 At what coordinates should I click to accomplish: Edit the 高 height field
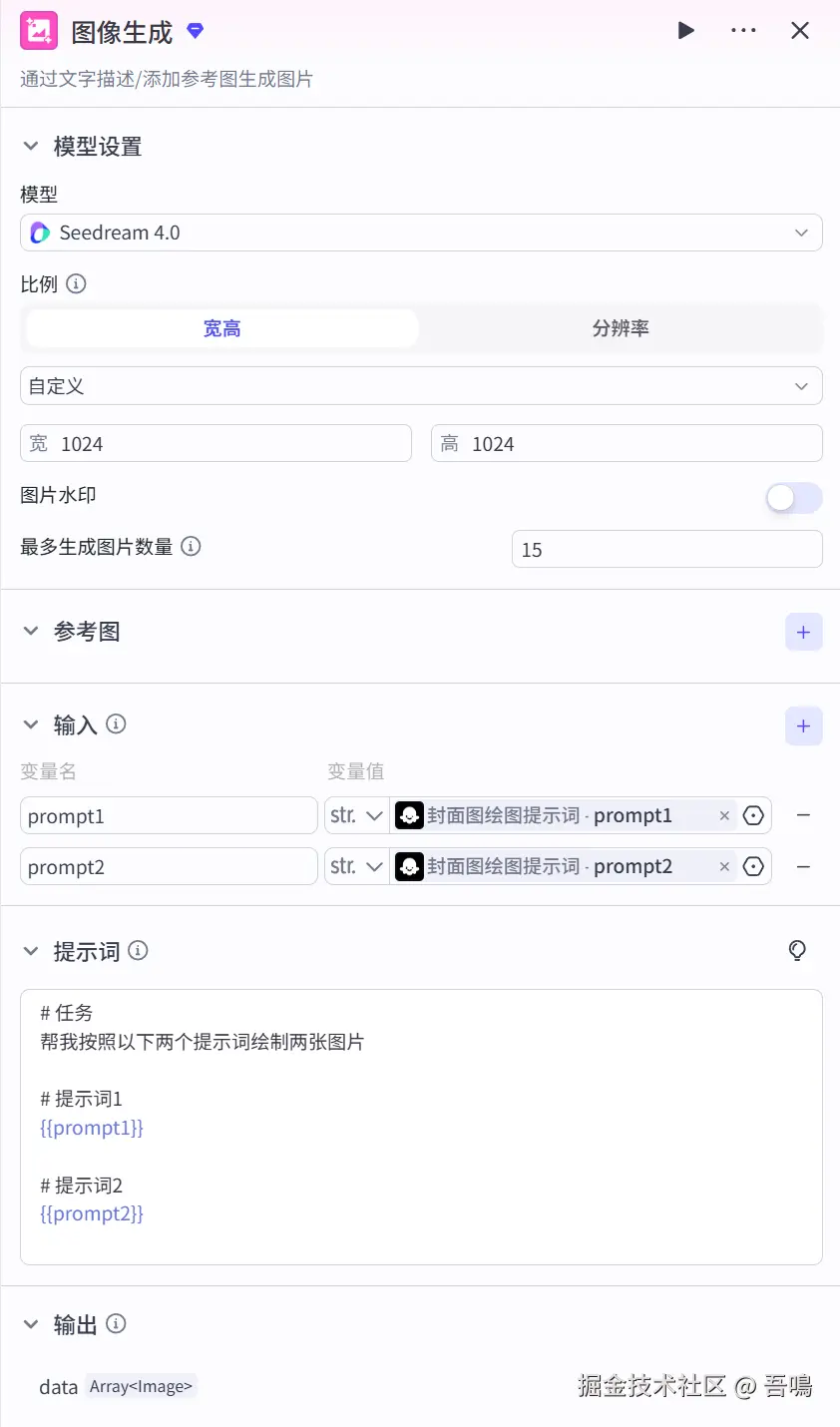(638, 444)
